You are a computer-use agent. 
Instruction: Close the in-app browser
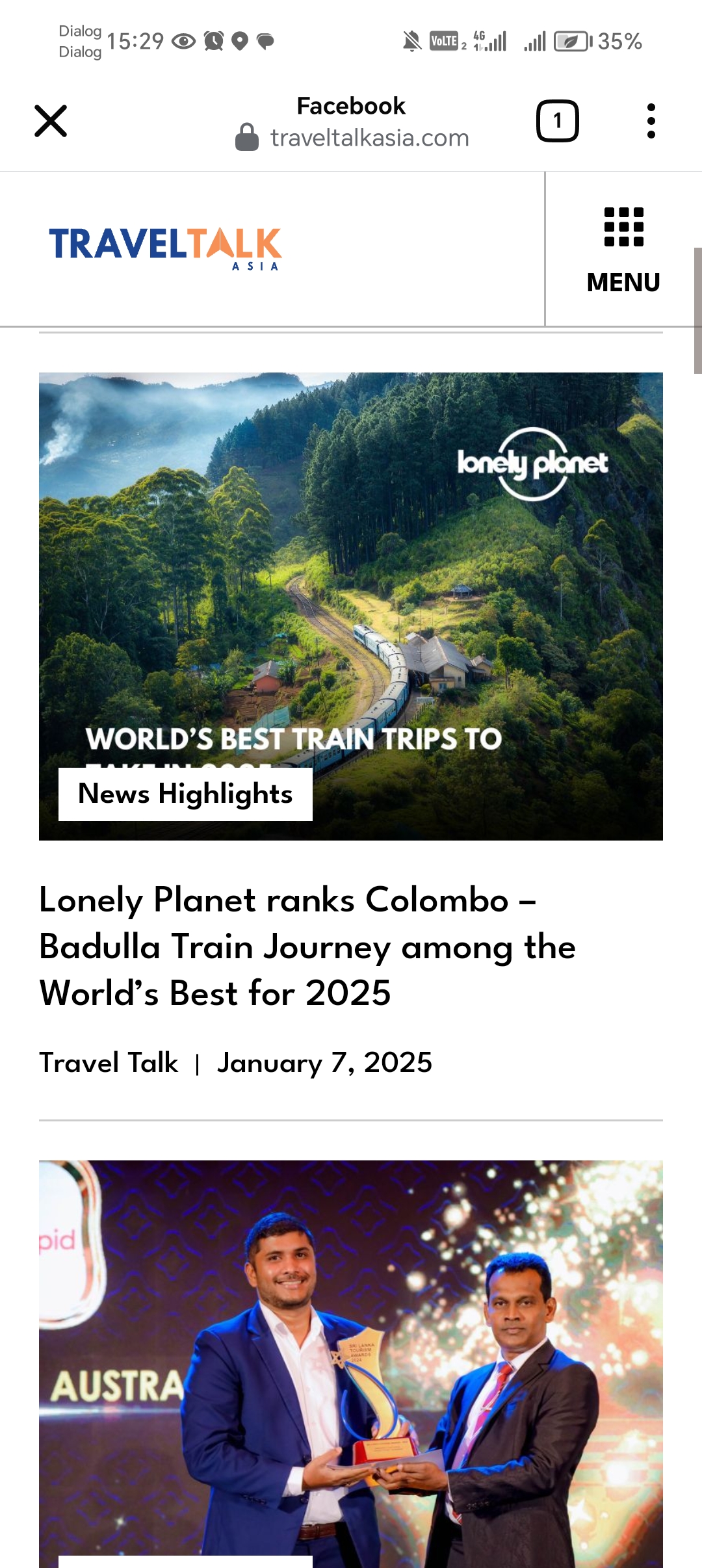pyautogui.click(x=51, y=121)
